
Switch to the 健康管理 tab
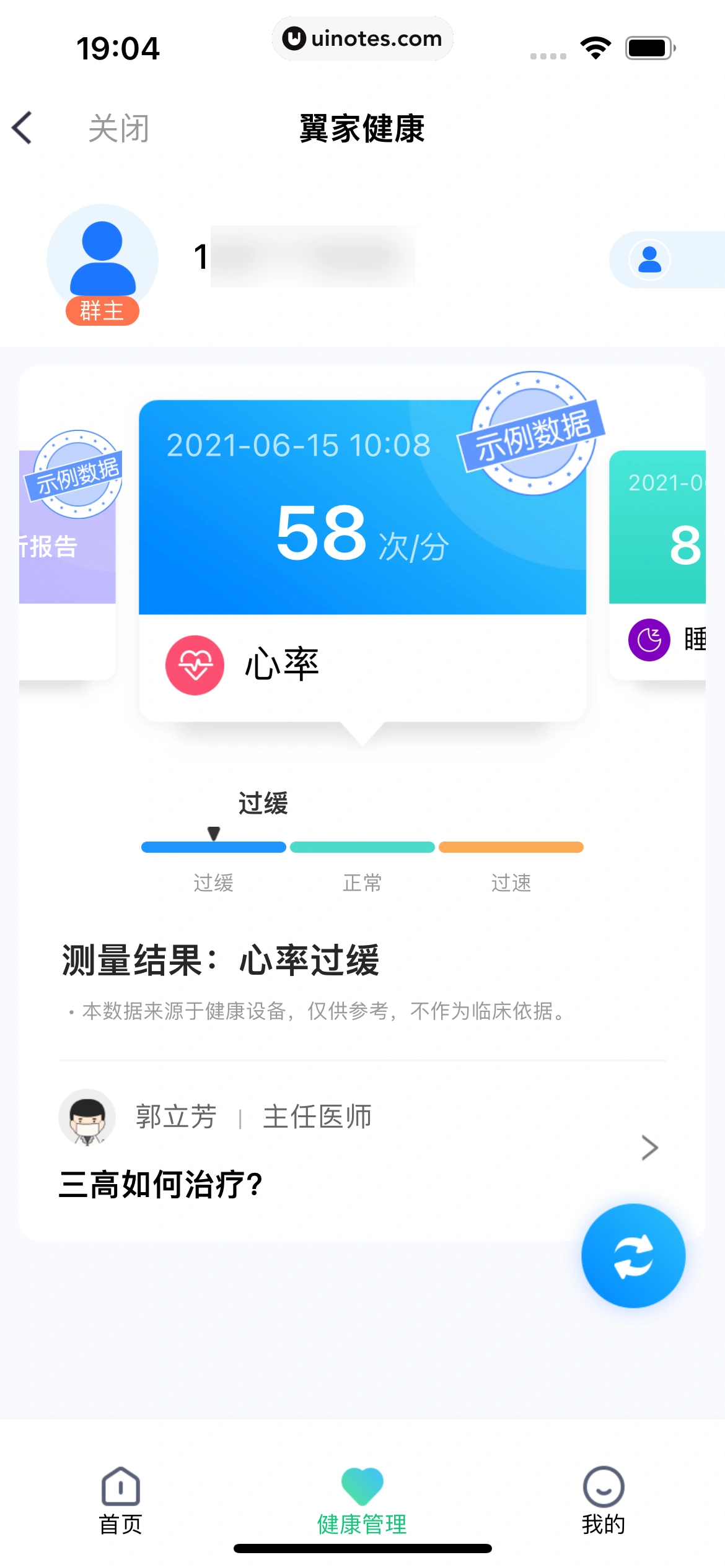point(362,1499)
